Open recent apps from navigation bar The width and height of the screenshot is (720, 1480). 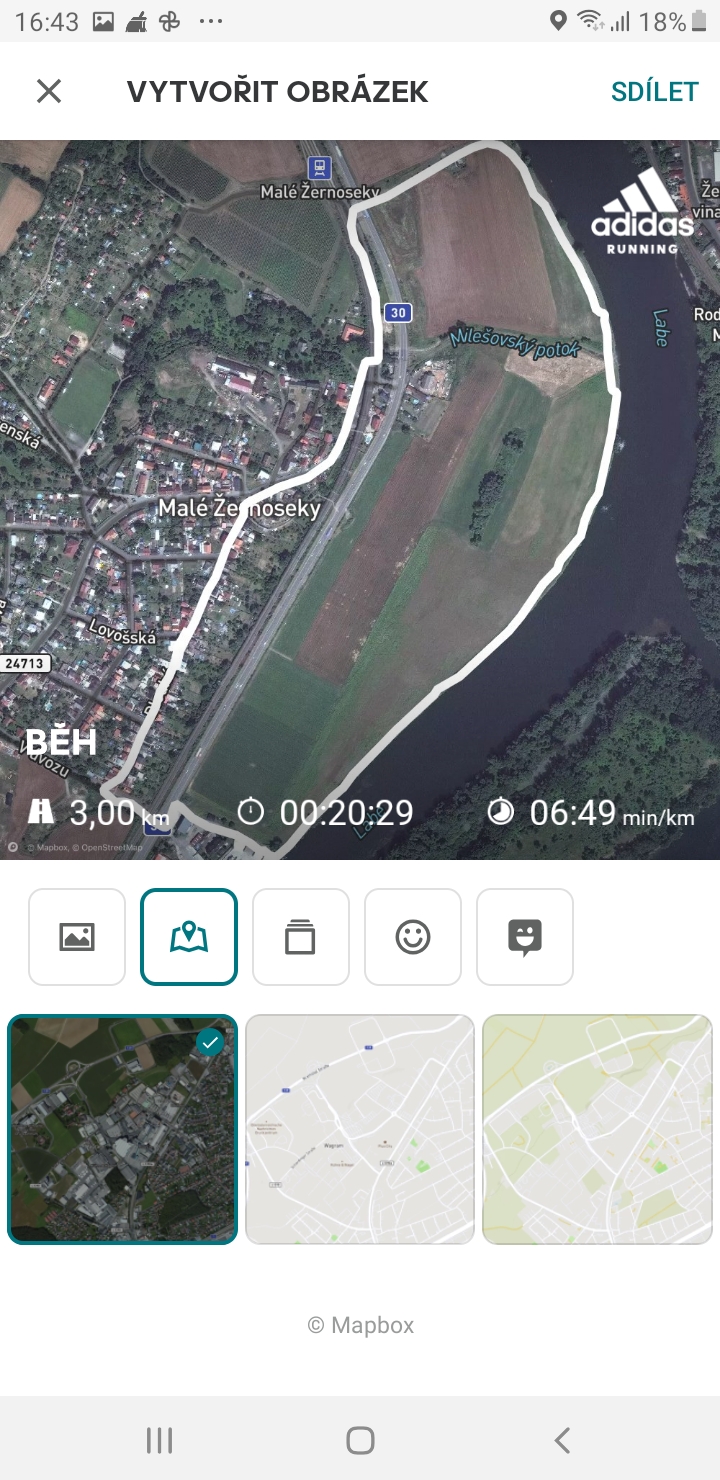(x=159, y=1440)
